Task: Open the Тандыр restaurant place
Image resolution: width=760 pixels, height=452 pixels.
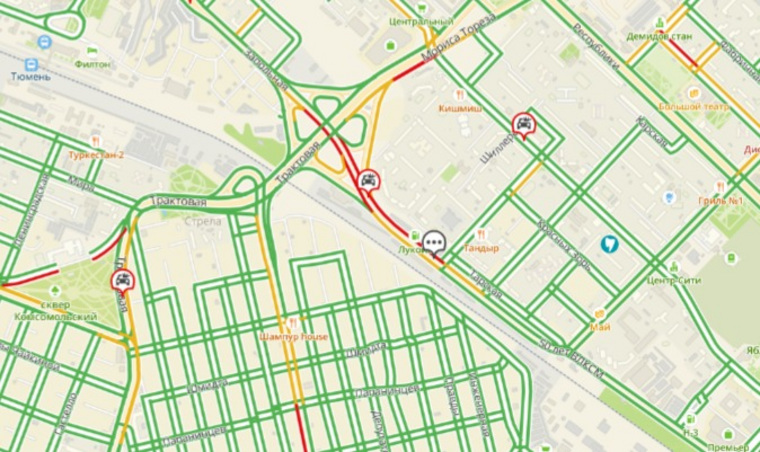Action: (481, 234)
